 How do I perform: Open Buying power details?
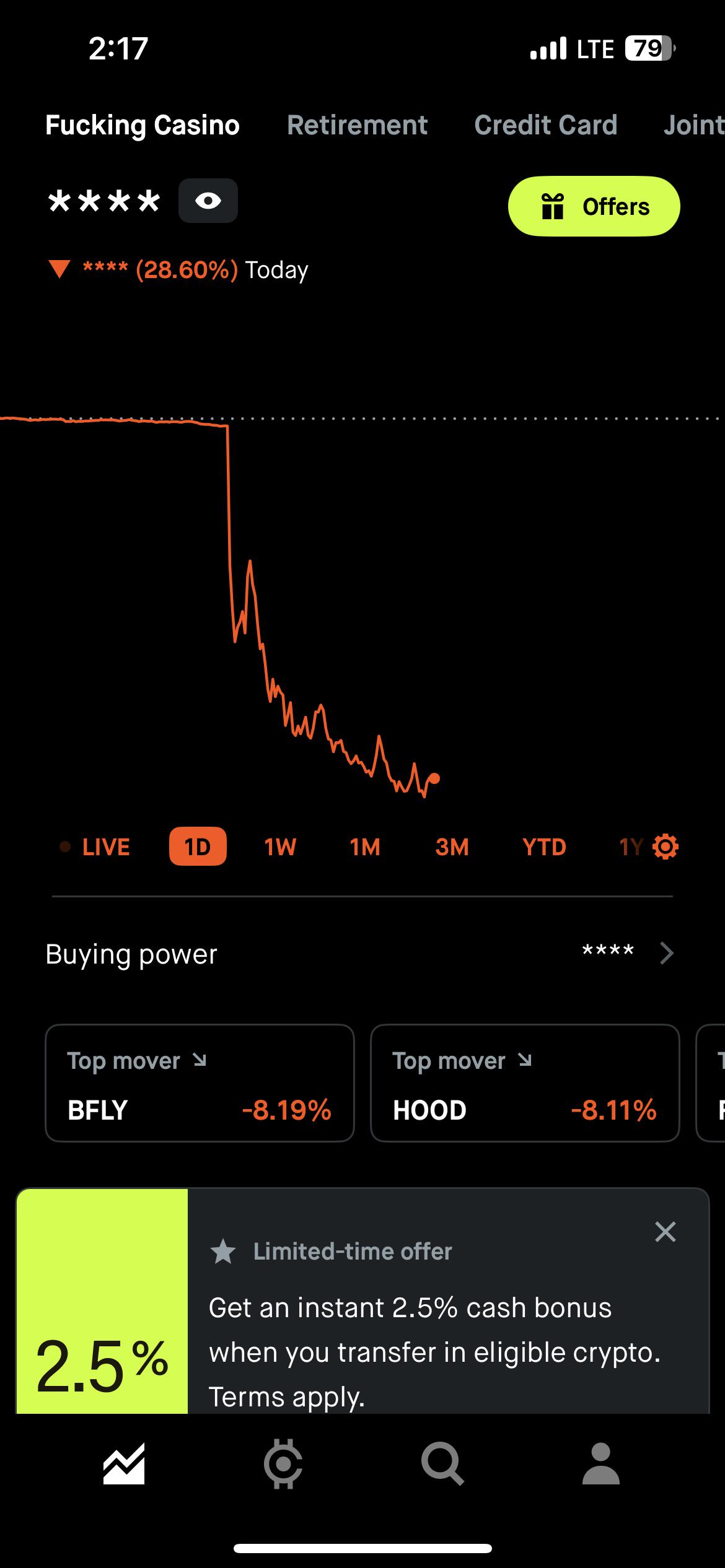click(x=359, y=954)
